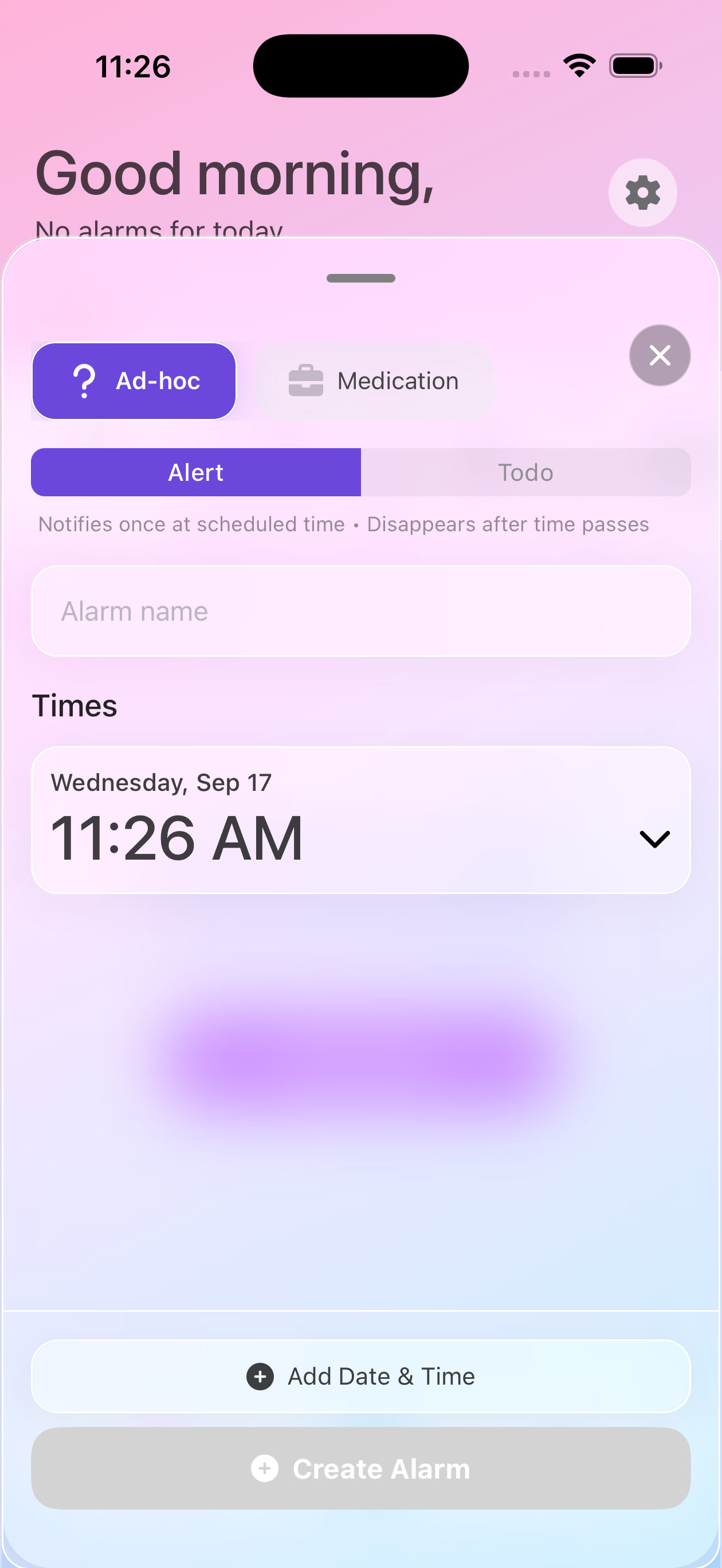722x1568 pixels.
Task: Click the Medication briefcase icon
Action: point(305,380)
